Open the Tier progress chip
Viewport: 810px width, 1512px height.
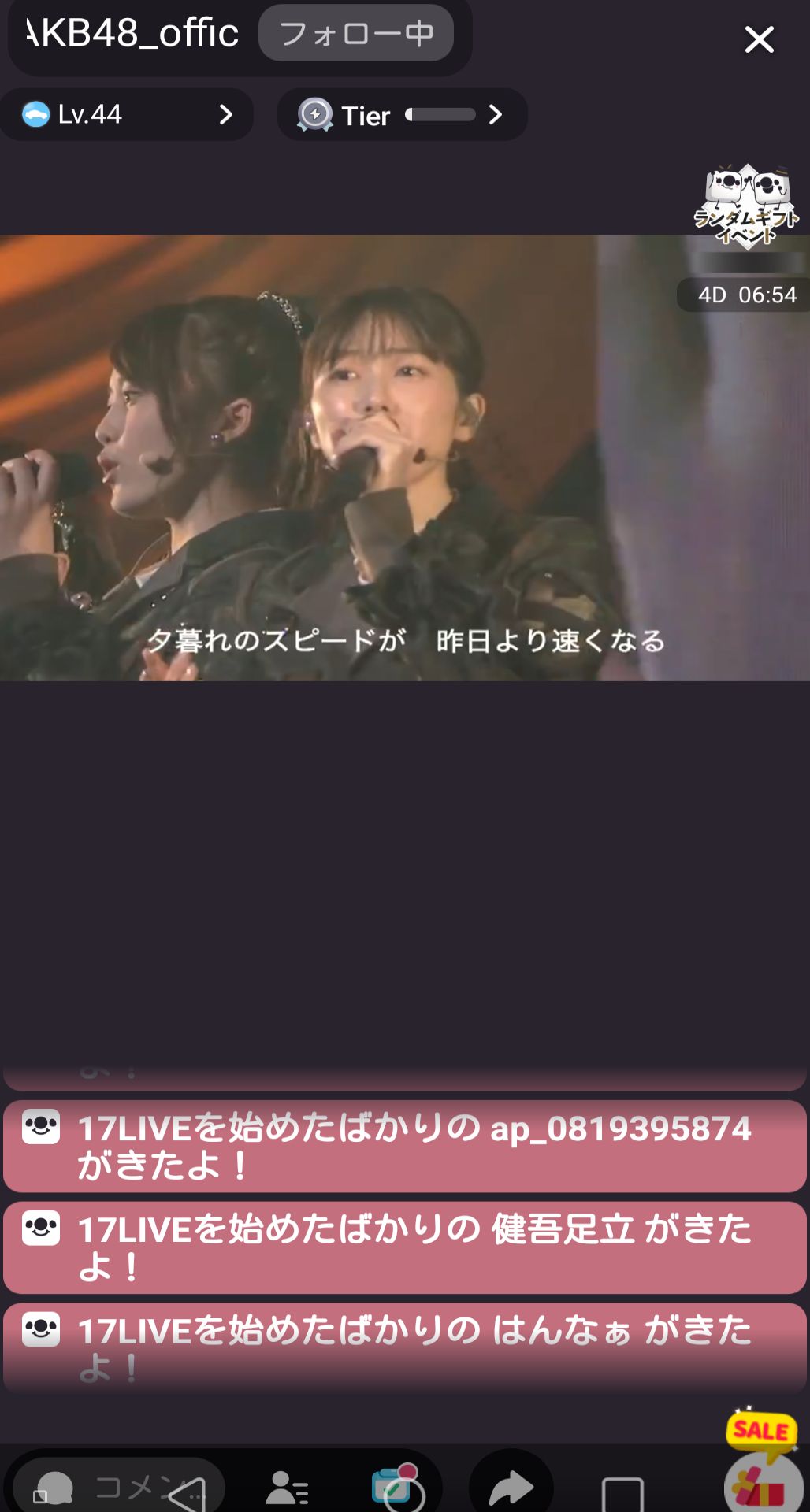(402, 115)
